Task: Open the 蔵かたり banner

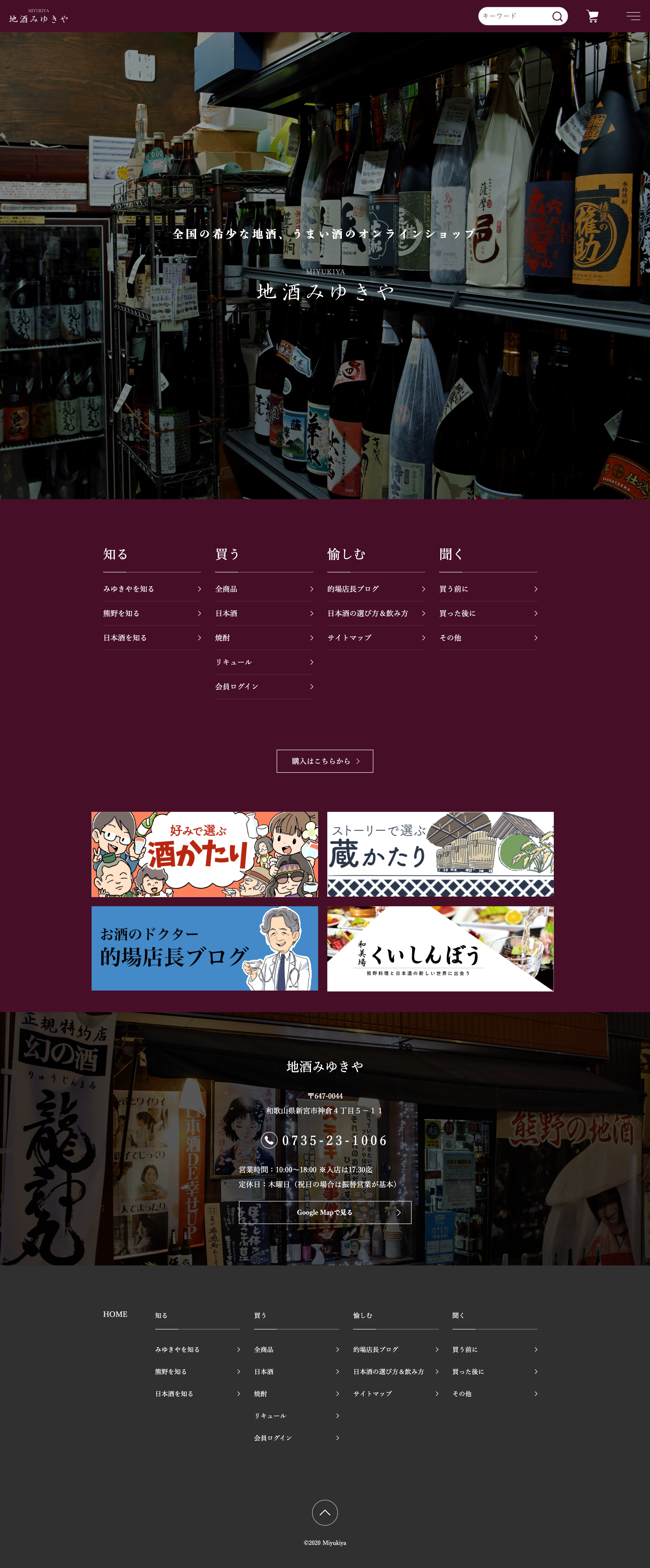Action: click(x=440, y=854)
